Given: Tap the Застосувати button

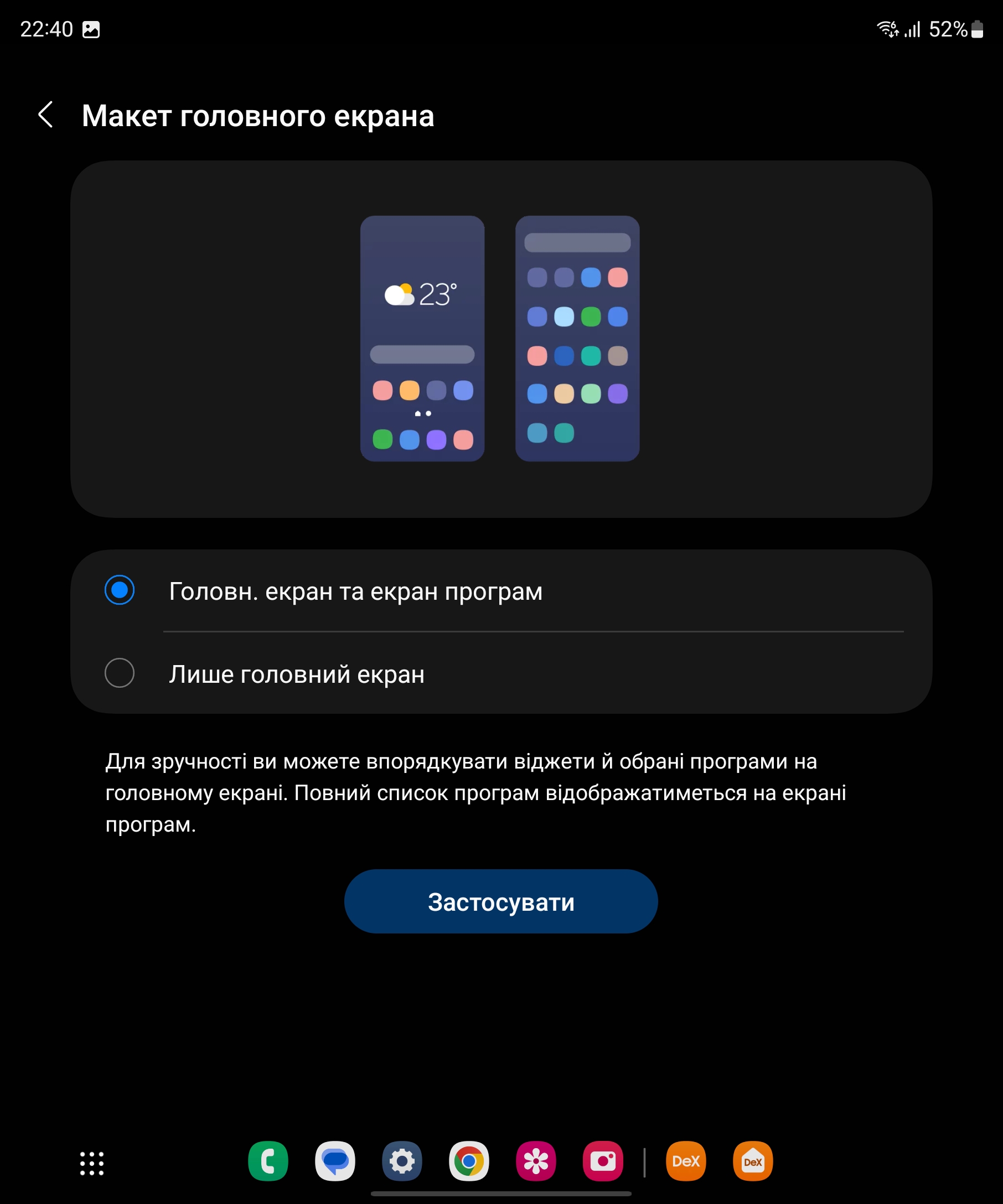Looking at the screenshot, I should [500, 902].
